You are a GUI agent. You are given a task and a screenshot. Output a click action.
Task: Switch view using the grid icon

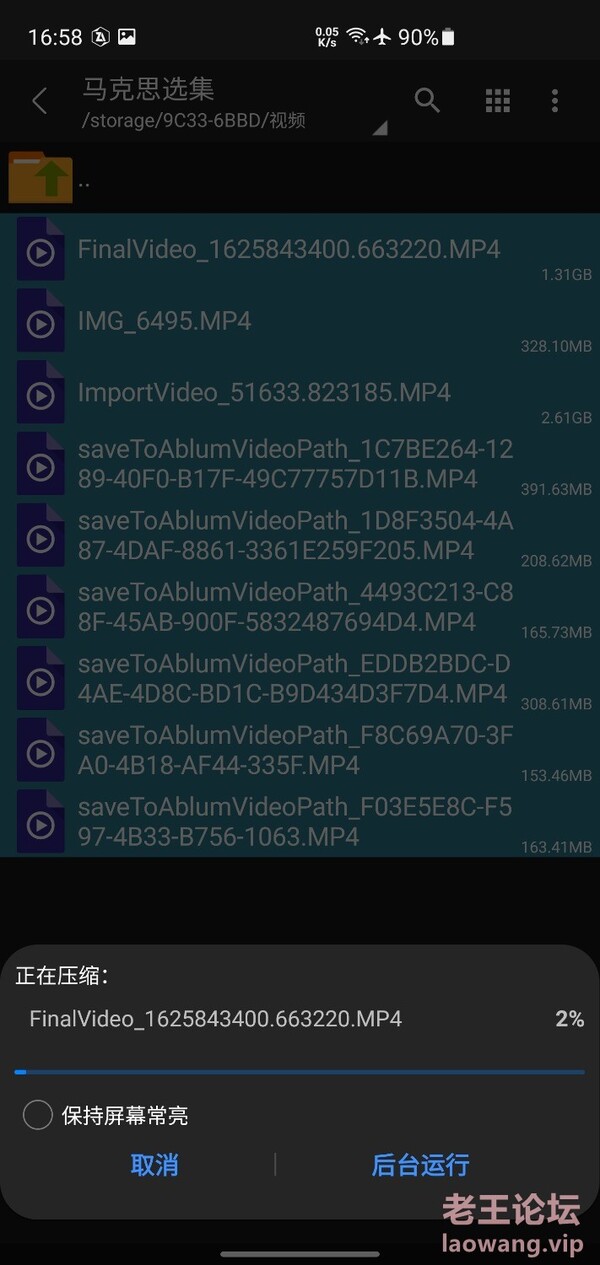click(x=497, y=100)
